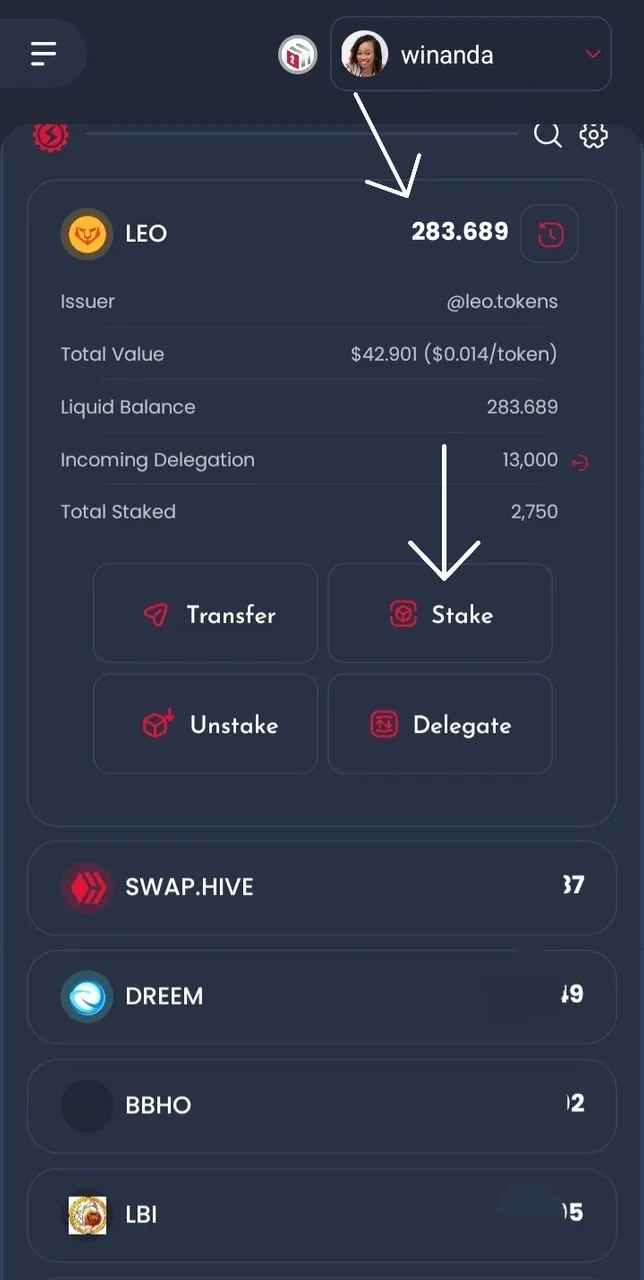Screen dimensions: 644x1280
Task: Open the red box icon beside account
Action: point(297,55)
